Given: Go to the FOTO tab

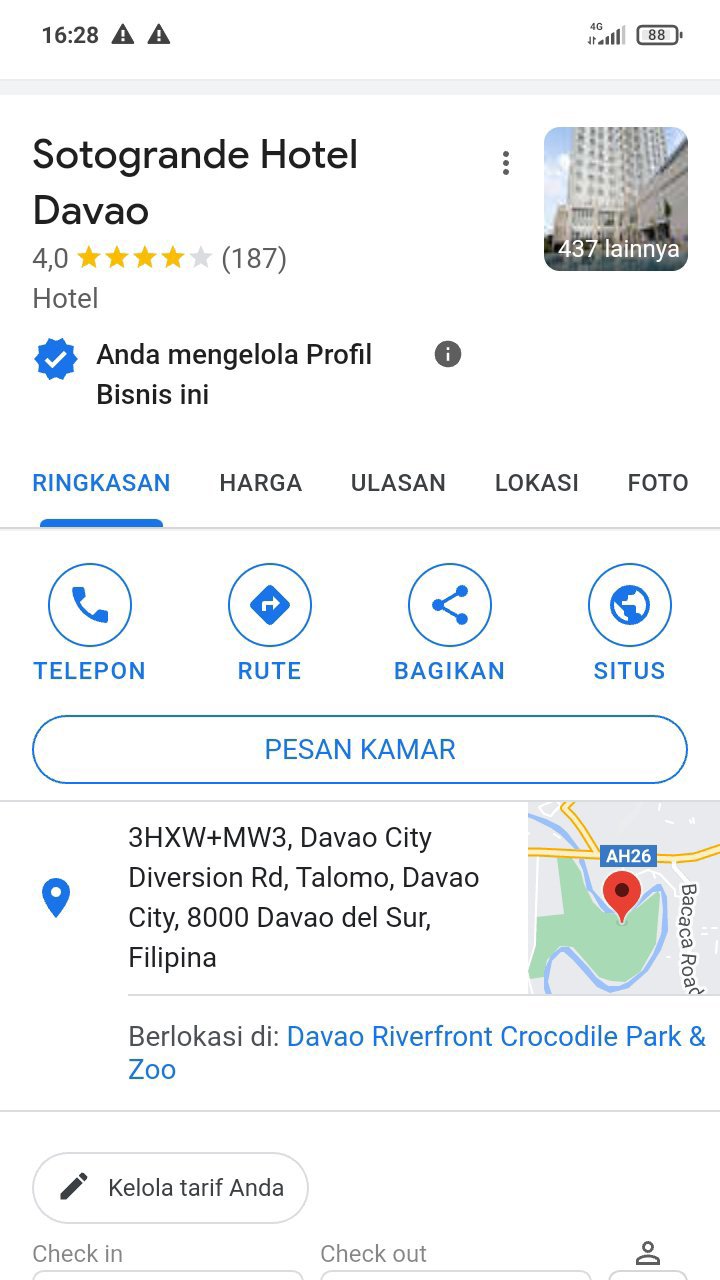Looking at the screenshot, I should pyautogui.click(x=657, y=483).
